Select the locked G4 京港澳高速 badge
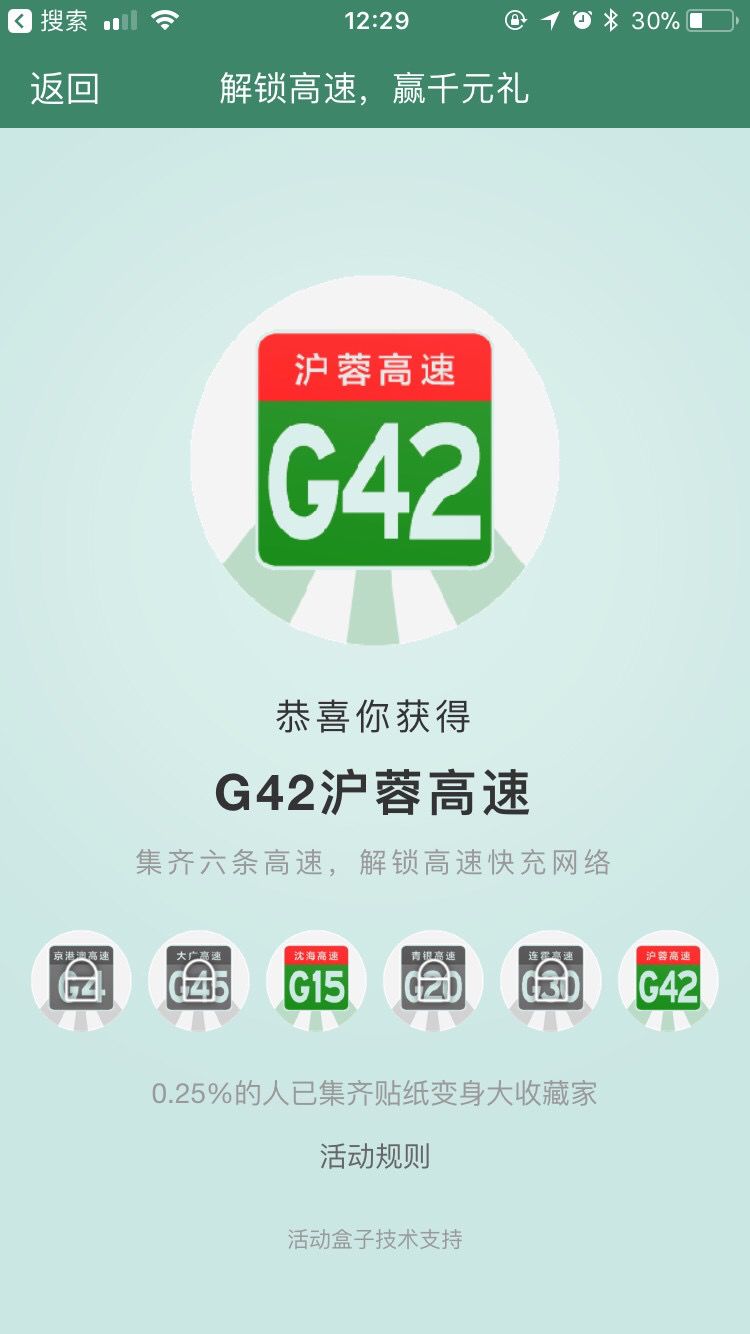This screenshot has height=1334, width=750. tap(81, 980)
